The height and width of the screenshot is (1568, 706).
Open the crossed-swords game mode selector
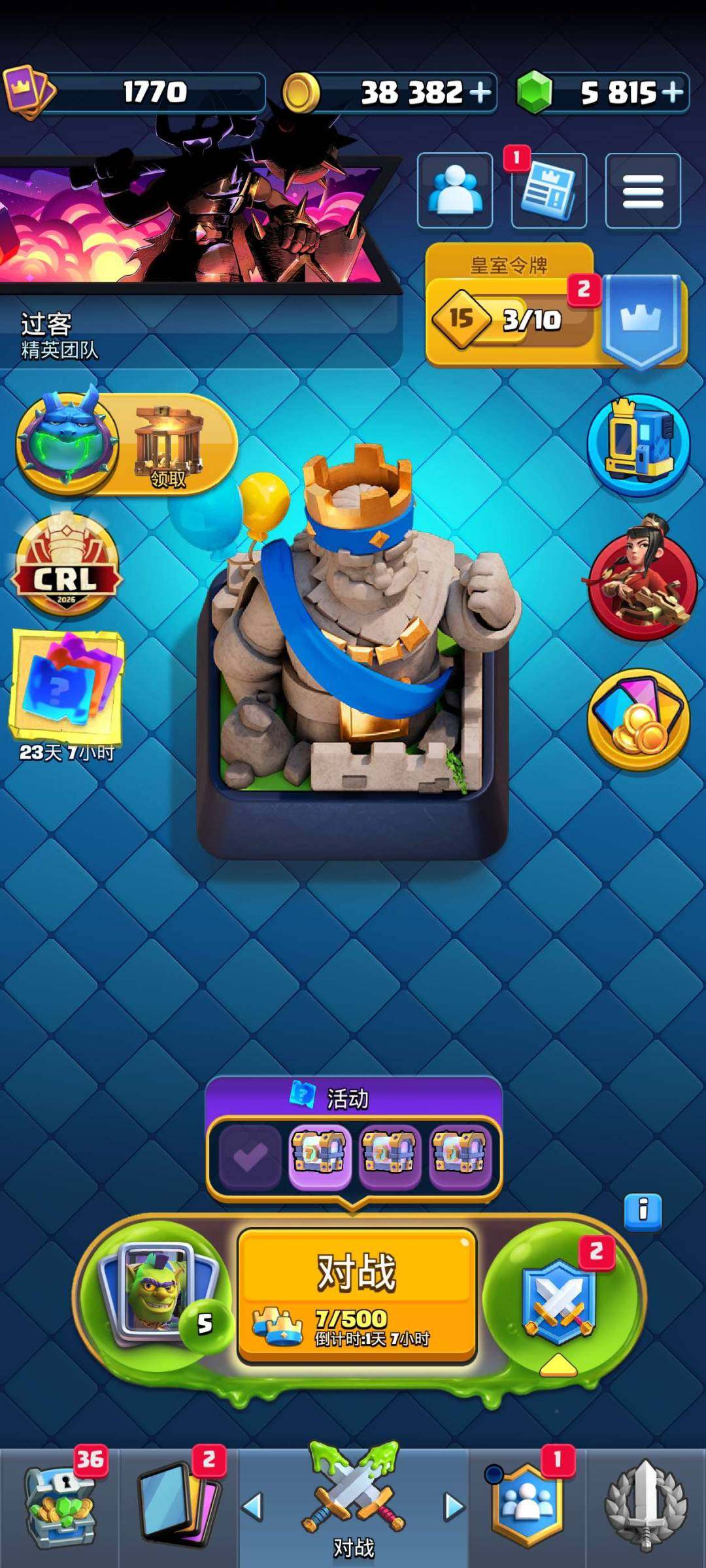pos(560,1299)
